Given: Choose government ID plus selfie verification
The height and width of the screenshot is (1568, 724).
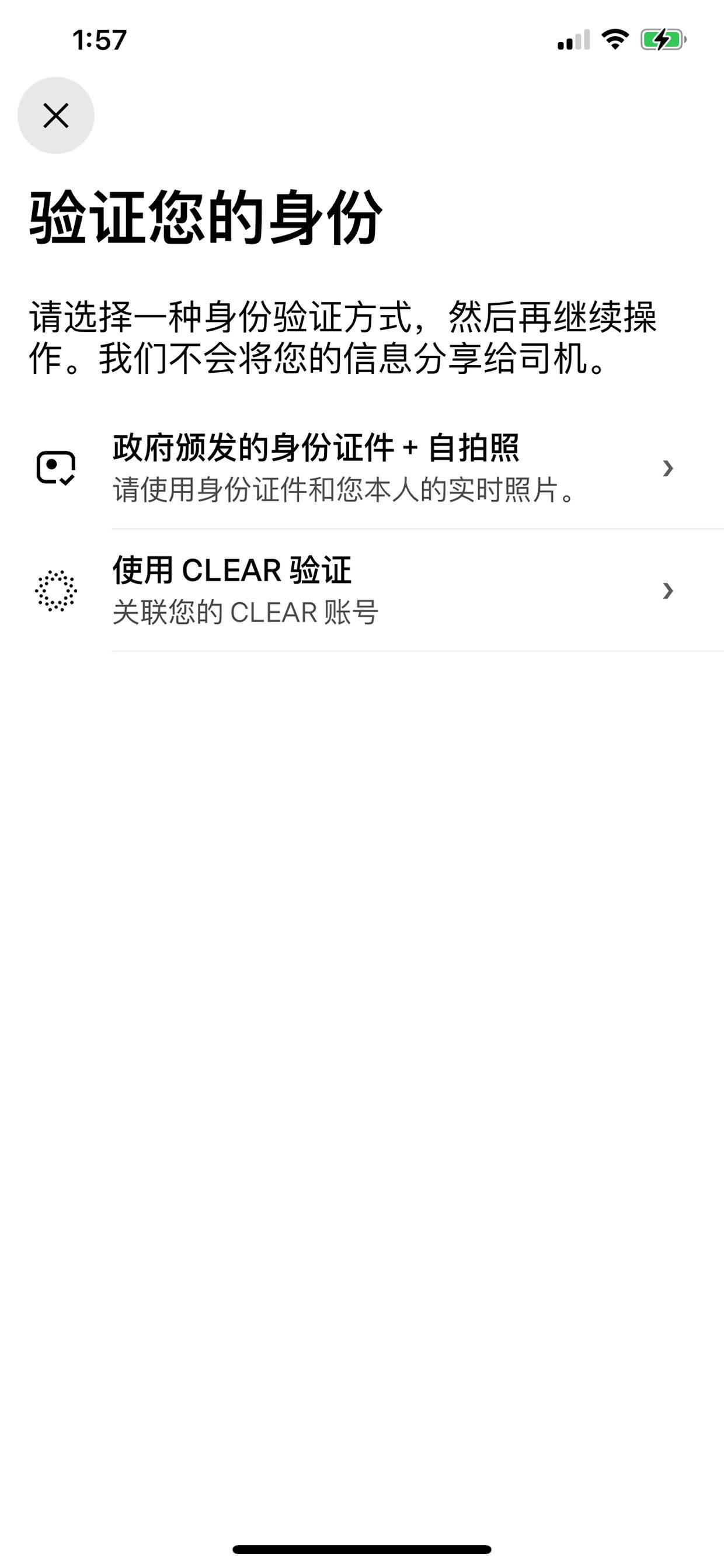Looking at the screenshot, I should click(362, 468).
